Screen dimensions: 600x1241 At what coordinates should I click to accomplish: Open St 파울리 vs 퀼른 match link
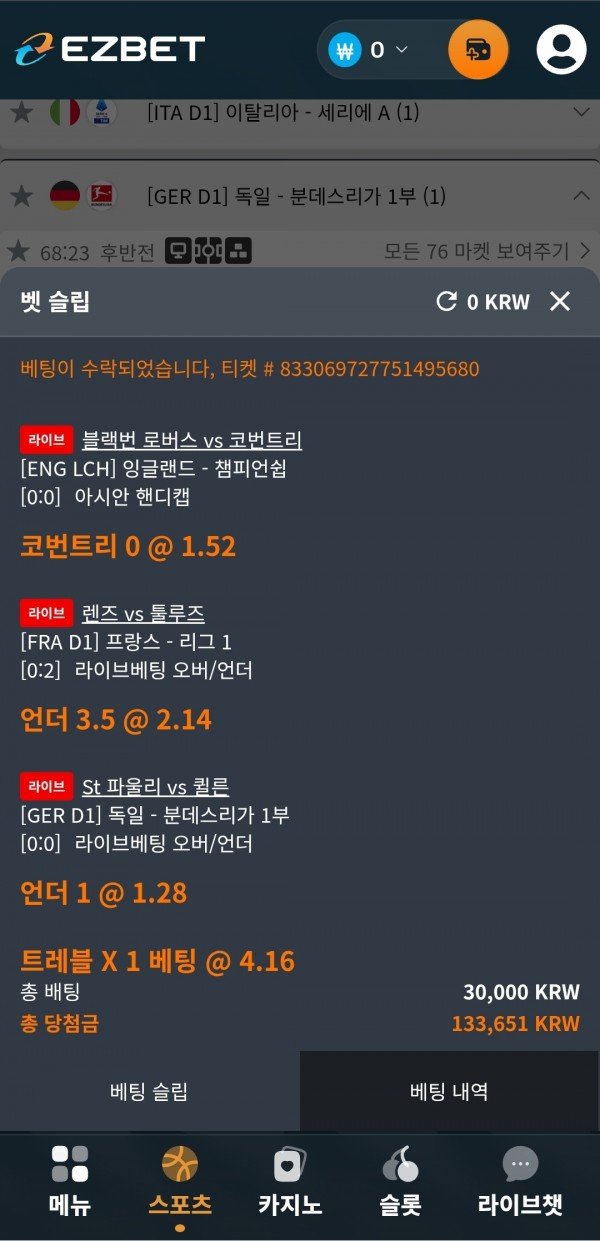[155, 786]
